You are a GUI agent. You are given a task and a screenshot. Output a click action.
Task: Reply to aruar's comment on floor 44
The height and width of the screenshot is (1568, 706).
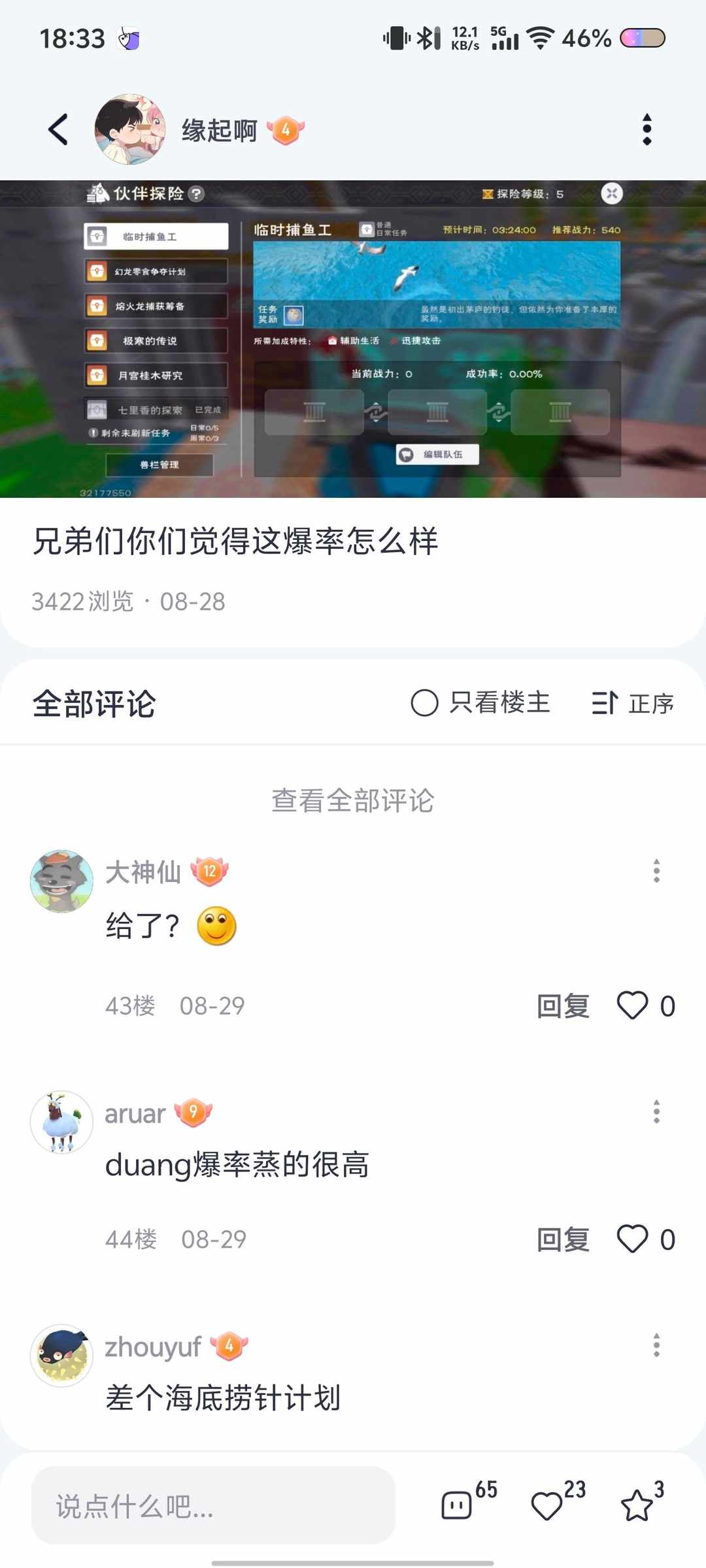click(563, 1239)
